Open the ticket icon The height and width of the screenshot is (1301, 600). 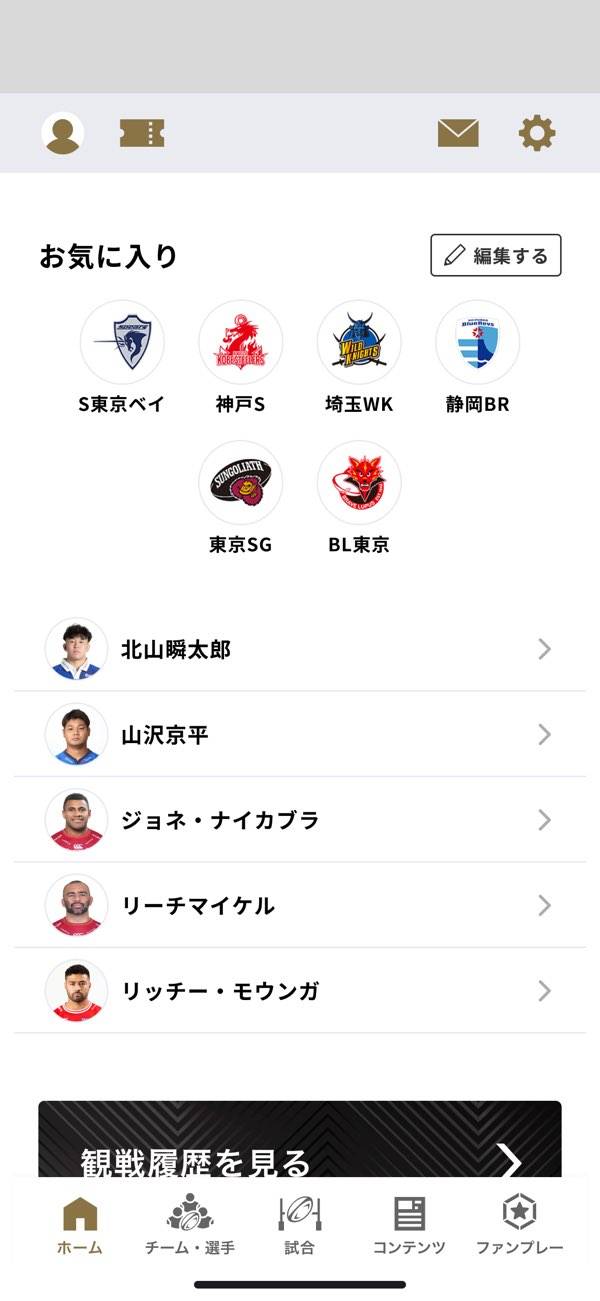pos(142,133)
